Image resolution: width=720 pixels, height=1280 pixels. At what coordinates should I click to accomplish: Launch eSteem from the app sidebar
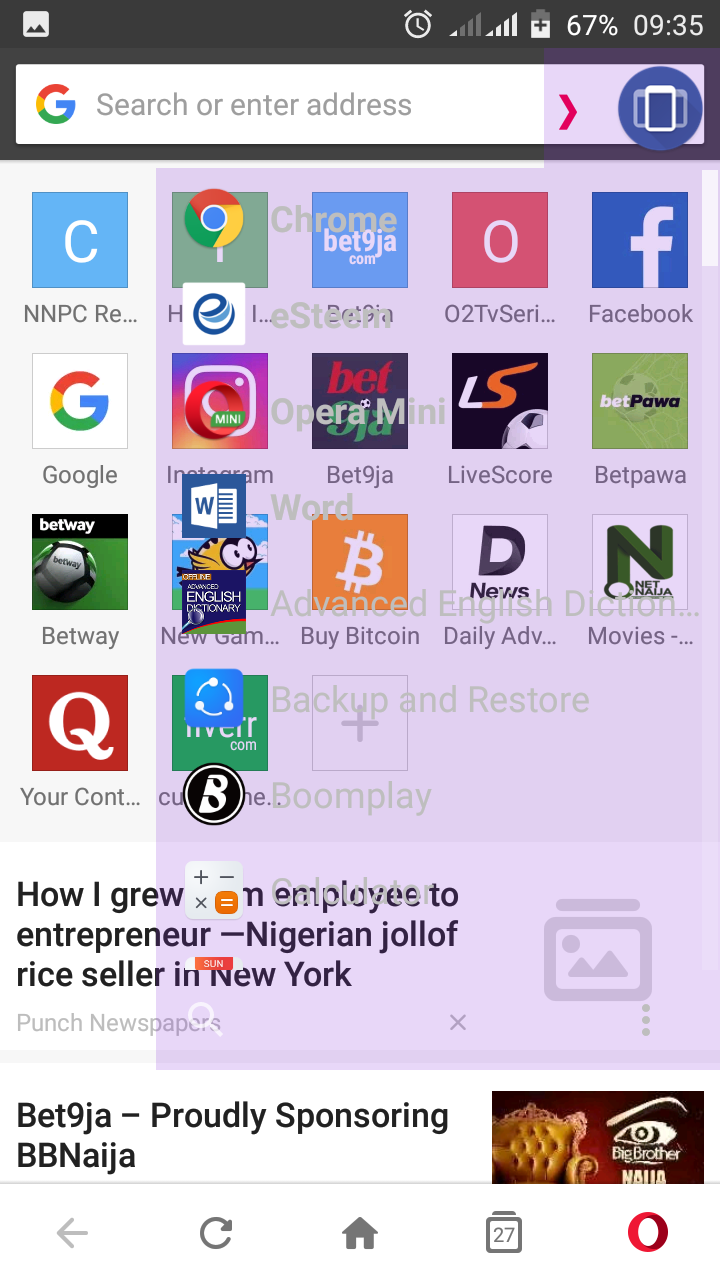(x=214, y=314)
